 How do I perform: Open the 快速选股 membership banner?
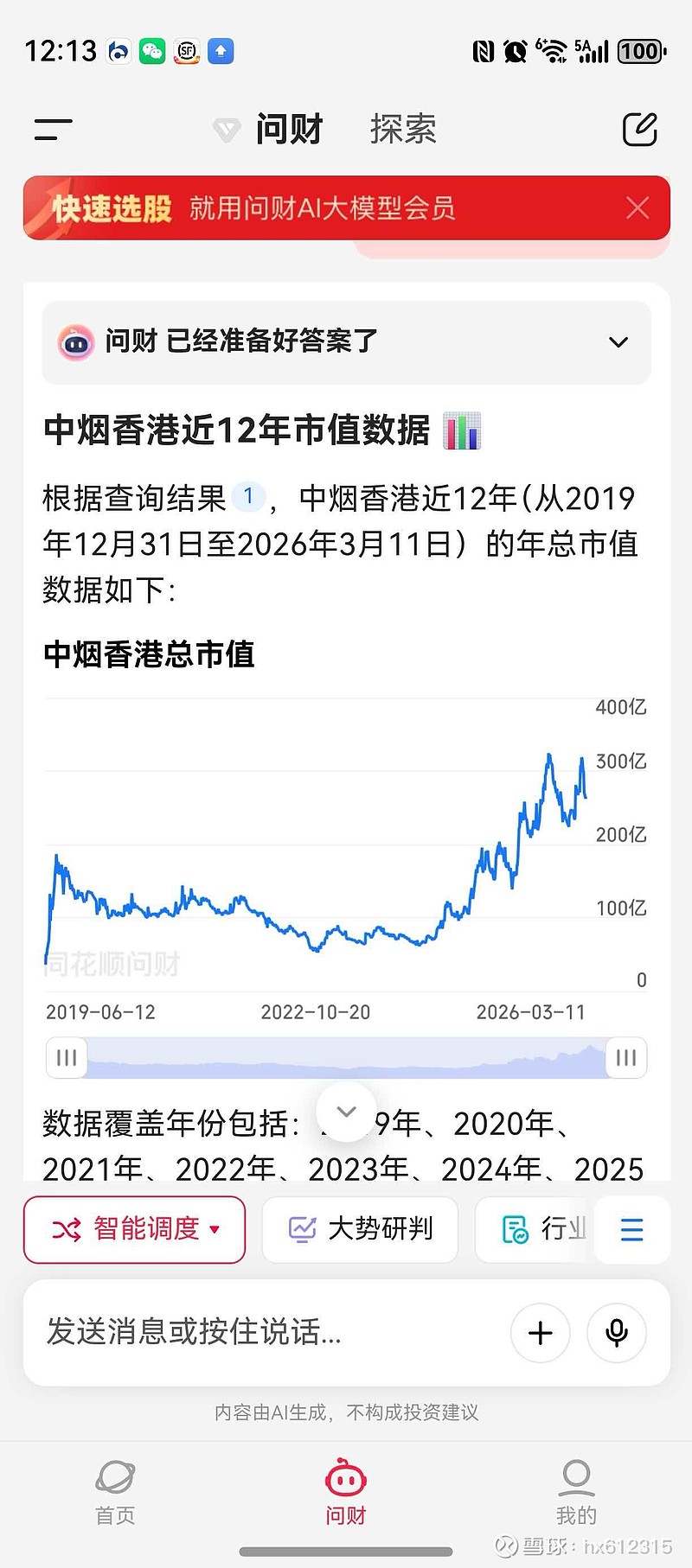coord(320,208)
